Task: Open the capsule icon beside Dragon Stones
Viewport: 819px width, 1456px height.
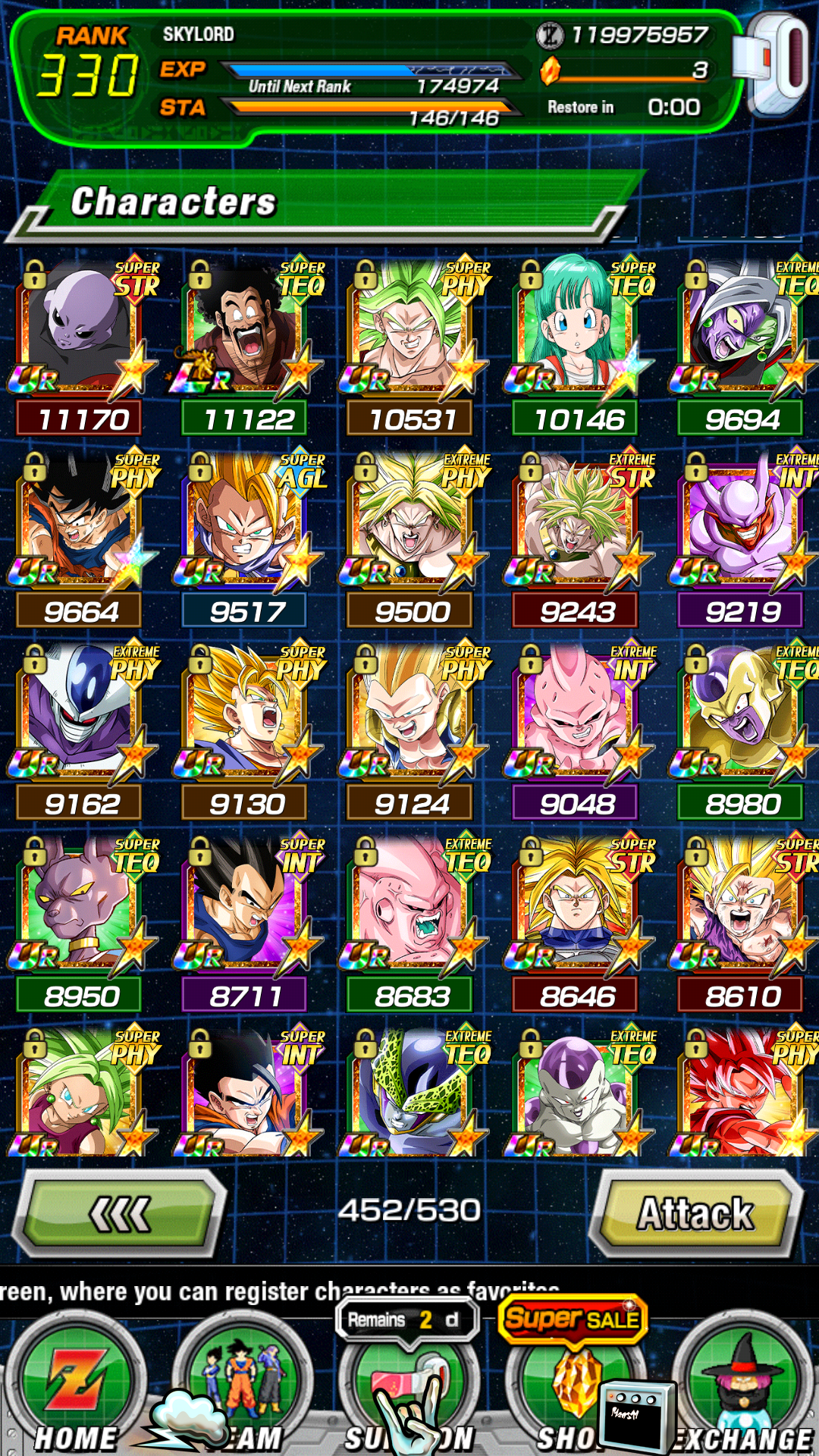Action: [775, 64]
